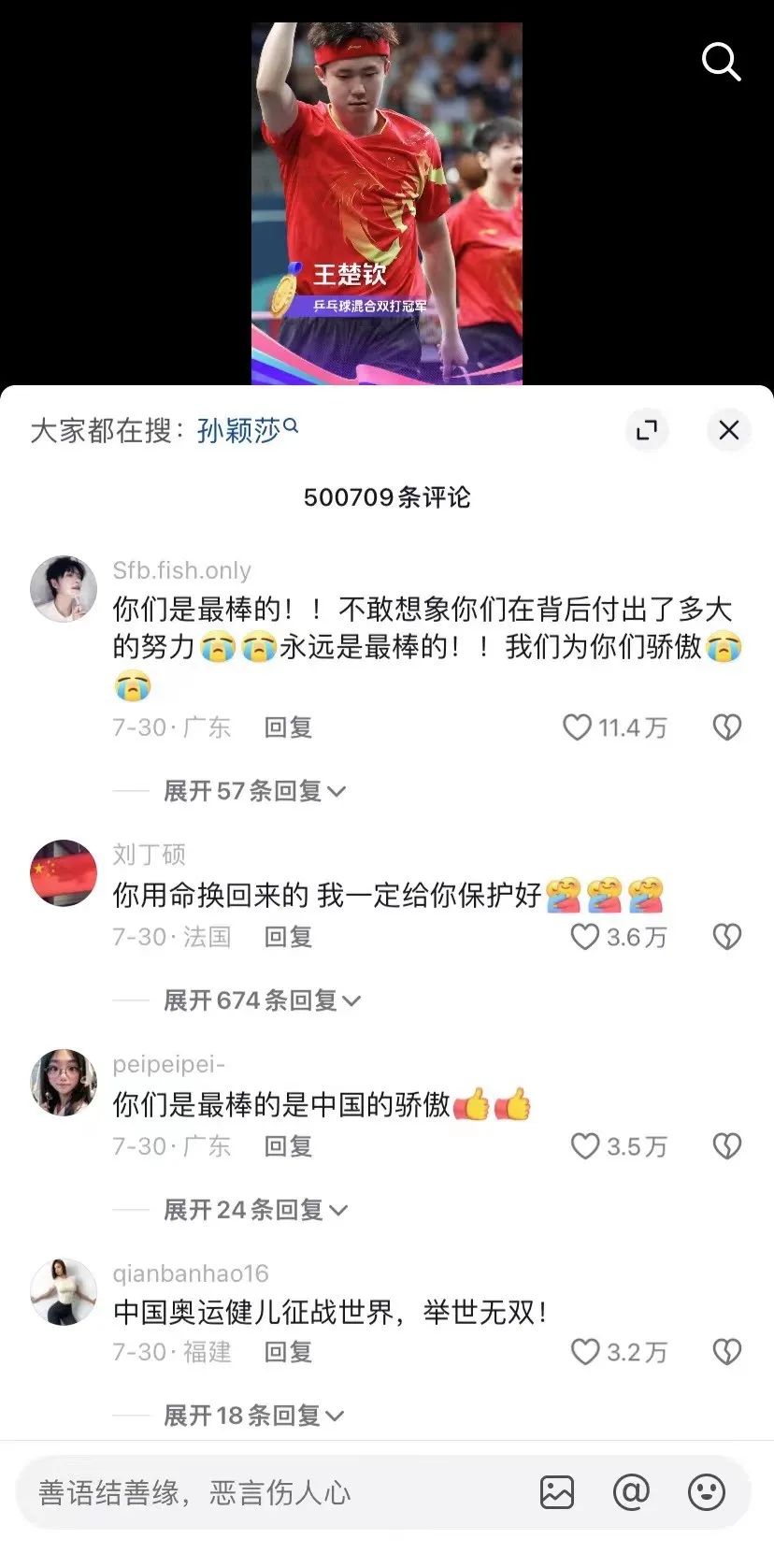Dislike qianbanhao16's comment
774x1568 pixels.
coord(726,1352)
